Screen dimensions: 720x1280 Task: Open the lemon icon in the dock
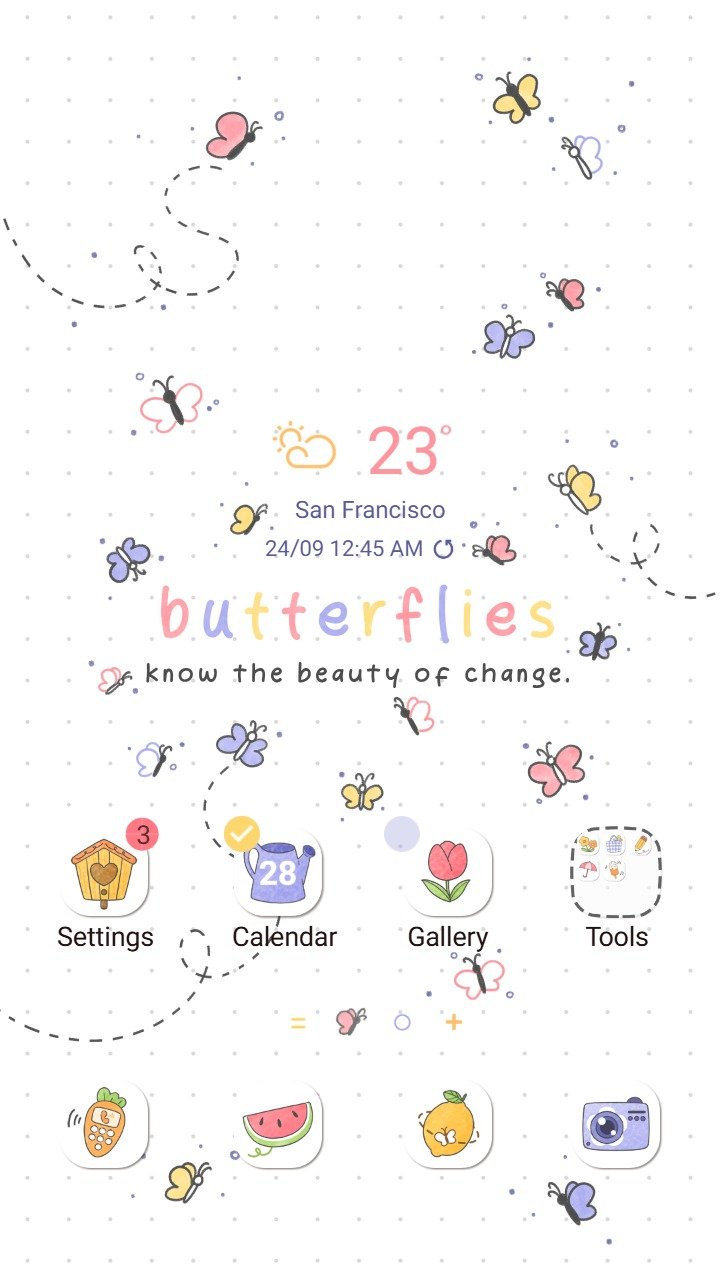(x=448, y=1125)
